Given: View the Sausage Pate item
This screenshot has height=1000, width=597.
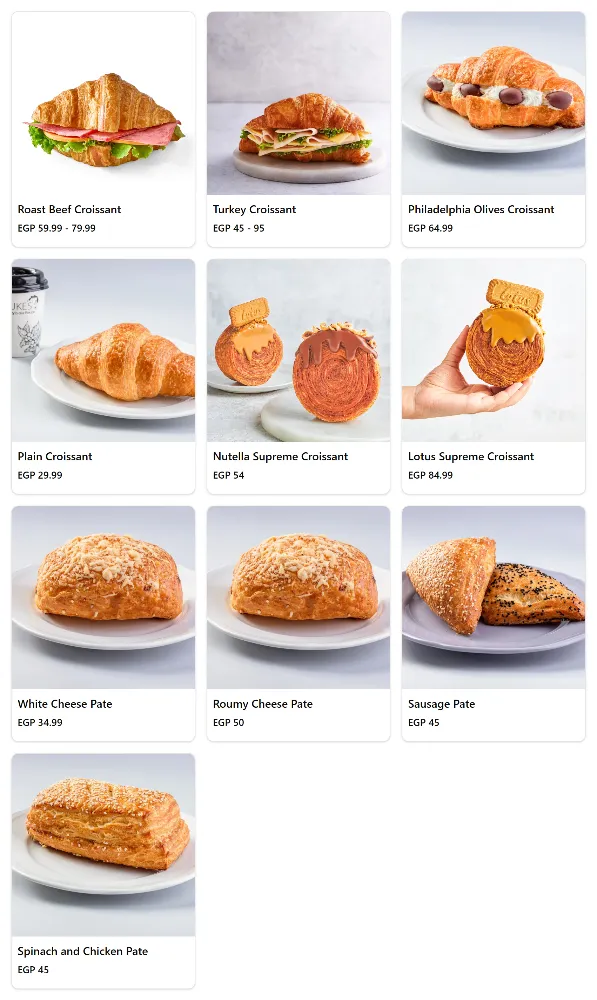Looking at the screenshot, I should [x=494, y=624].
